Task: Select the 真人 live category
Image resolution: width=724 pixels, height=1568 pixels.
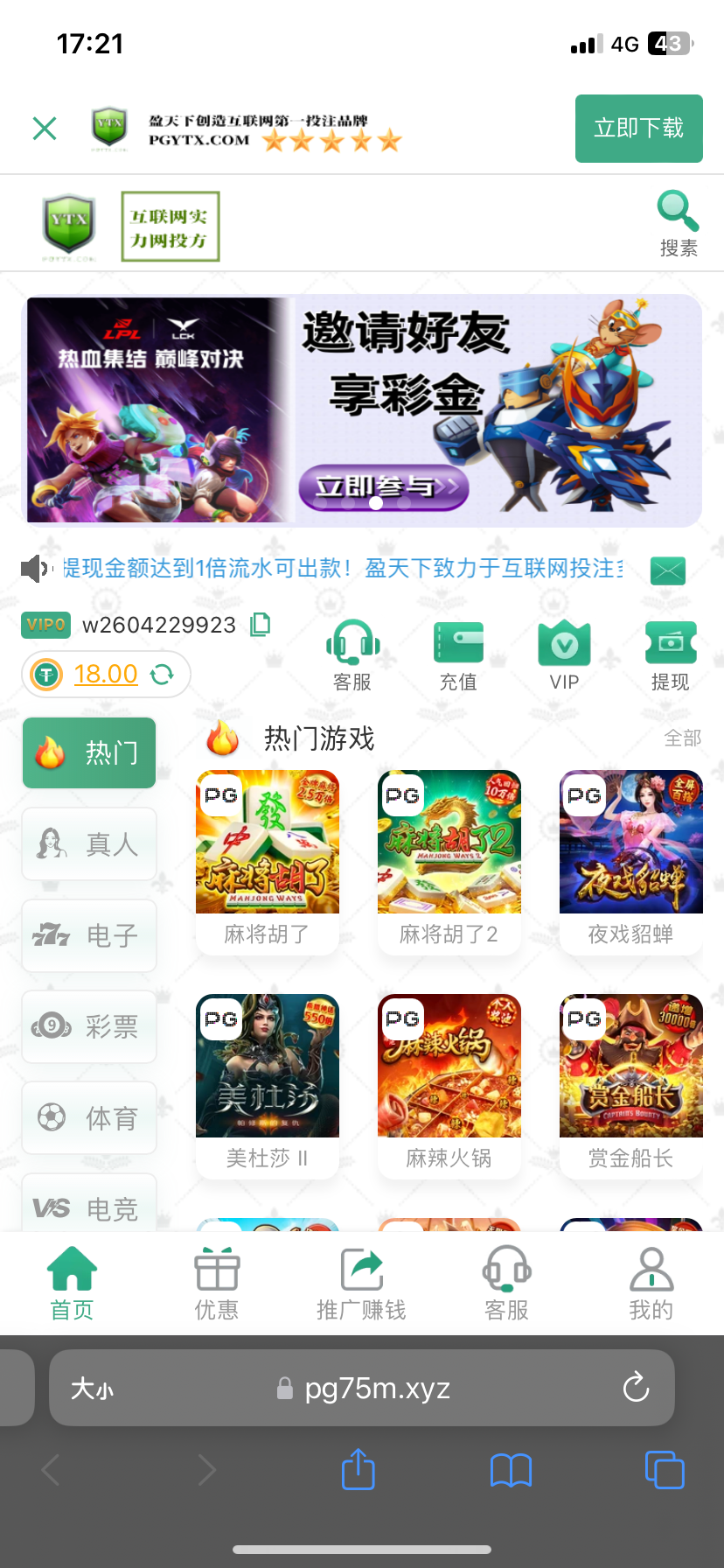Action: [89, 844]
